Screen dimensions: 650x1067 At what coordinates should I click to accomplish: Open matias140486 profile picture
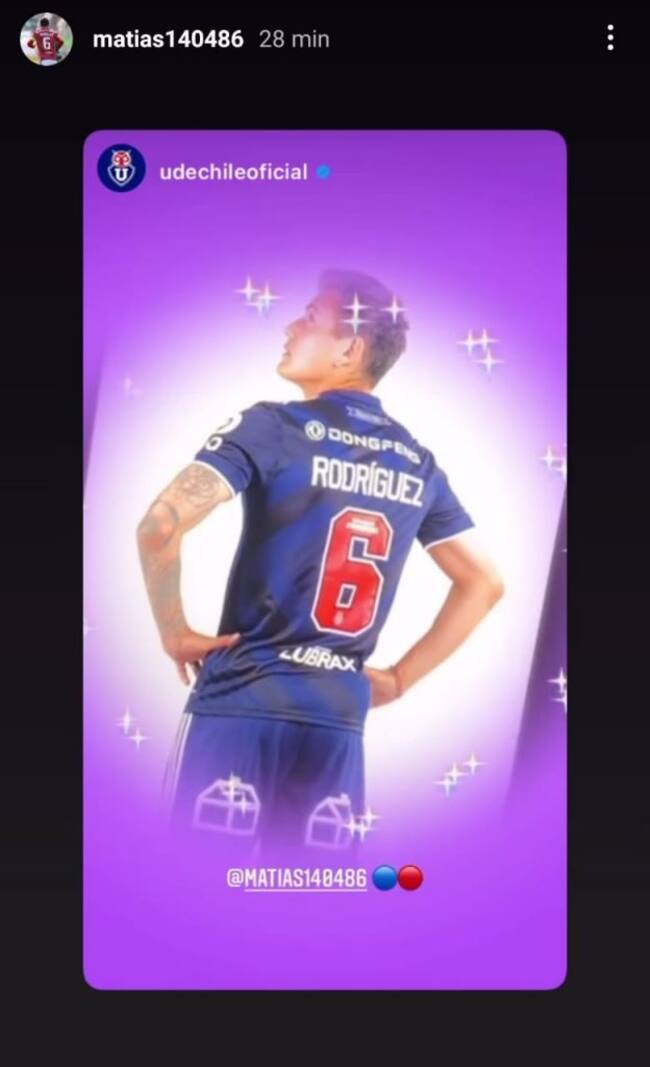coord(46,39)
